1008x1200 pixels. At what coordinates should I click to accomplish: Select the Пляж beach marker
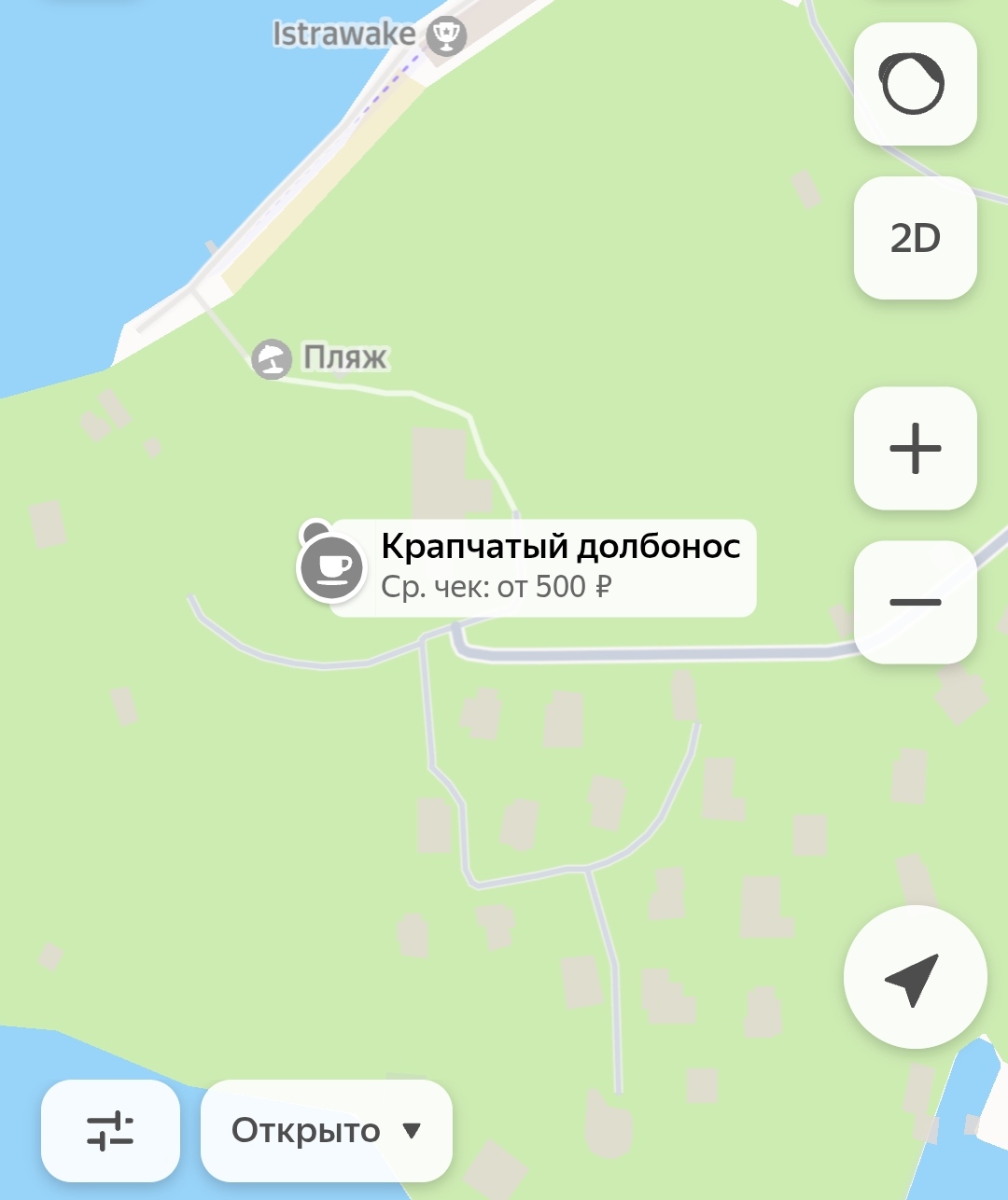(271, 358)
